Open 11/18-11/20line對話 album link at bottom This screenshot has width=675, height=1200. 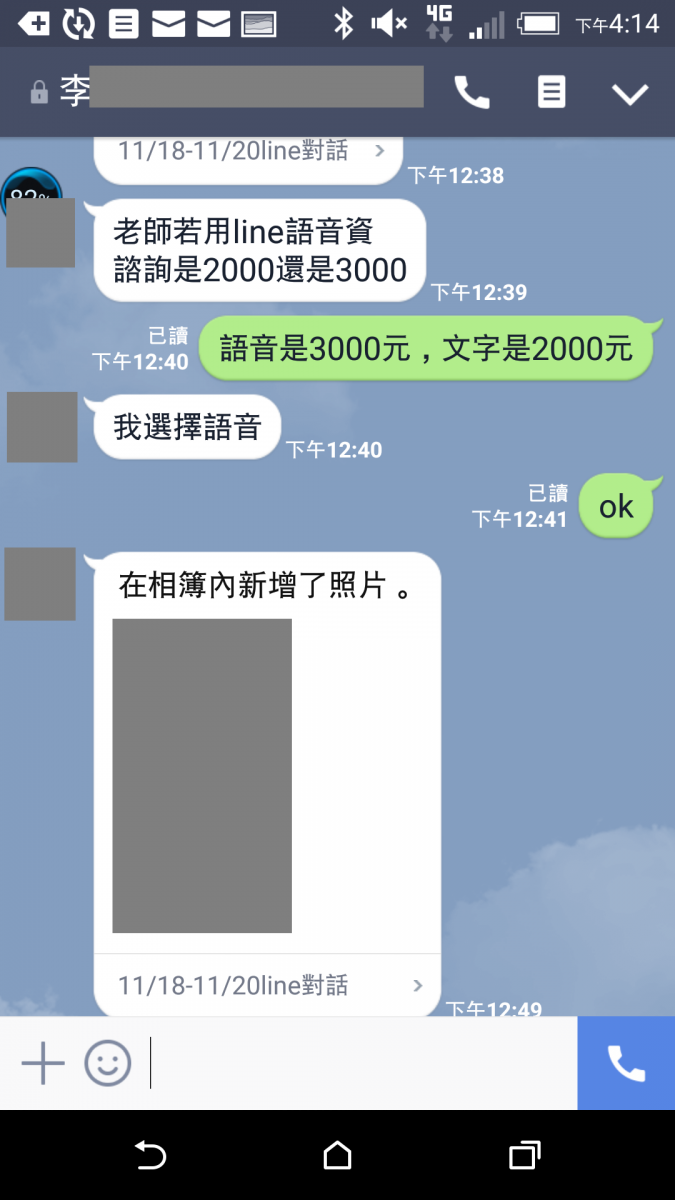tap(267, 985)
